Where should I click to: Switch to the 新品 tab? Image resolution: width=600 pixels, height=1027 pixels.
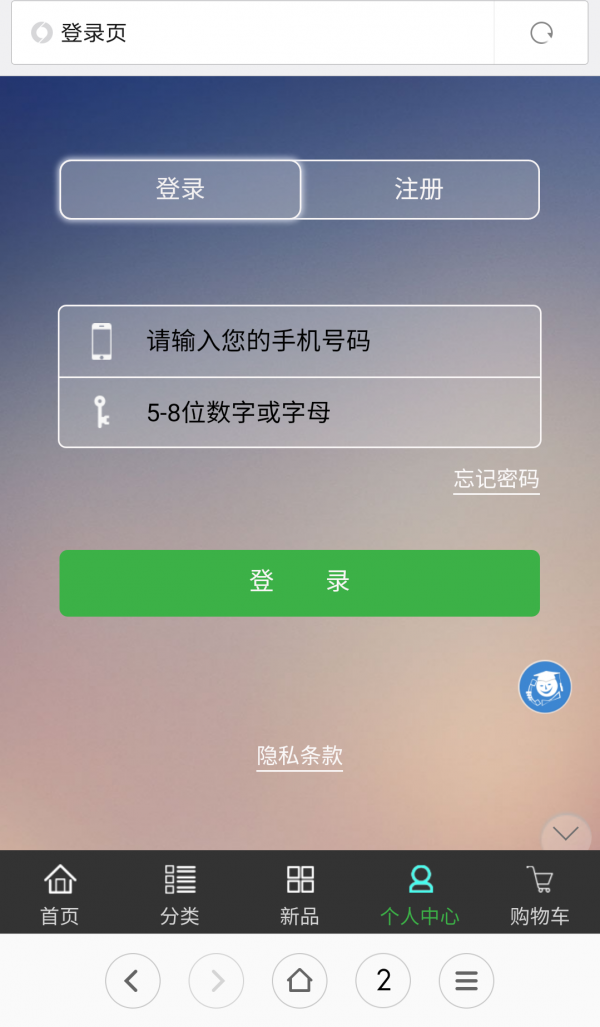click(x=300, y=894)
